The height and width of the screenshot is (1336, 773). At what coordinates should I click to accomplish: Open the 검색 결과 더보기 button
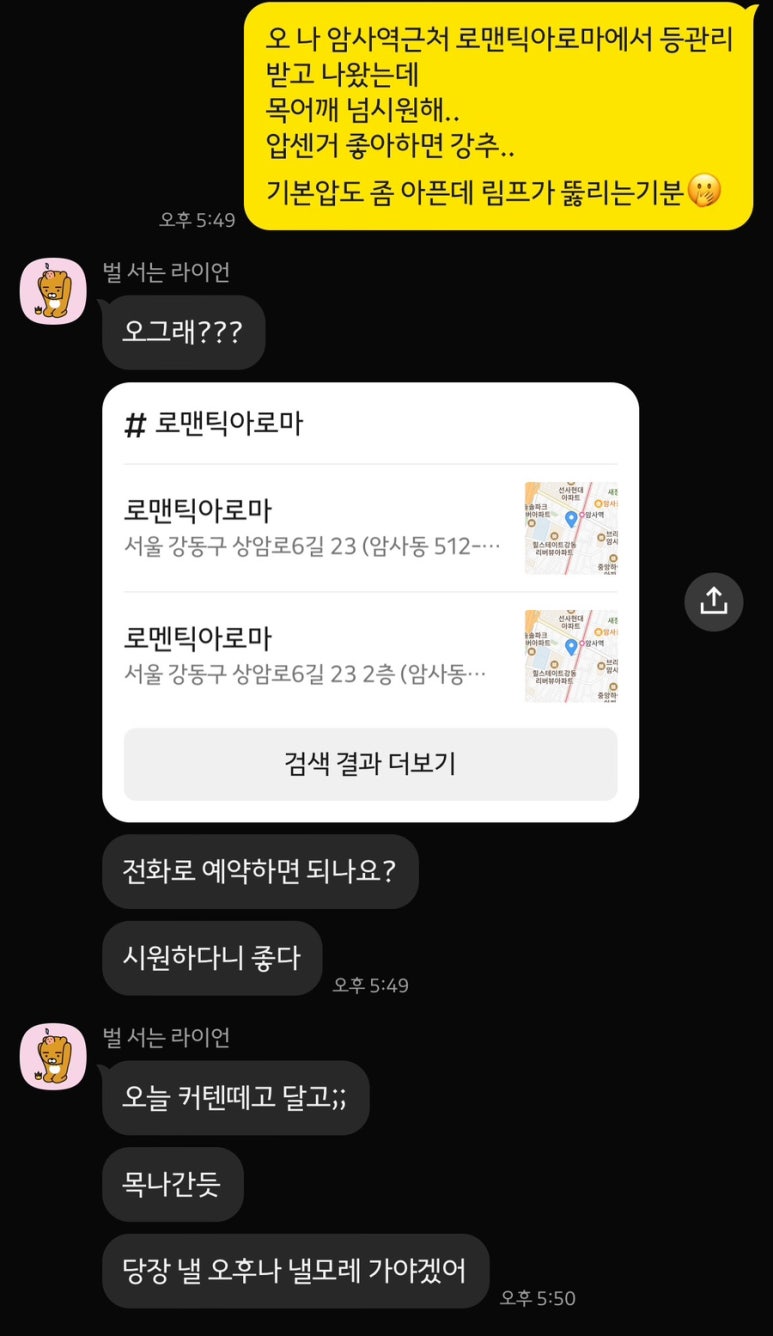coord(370,764)
